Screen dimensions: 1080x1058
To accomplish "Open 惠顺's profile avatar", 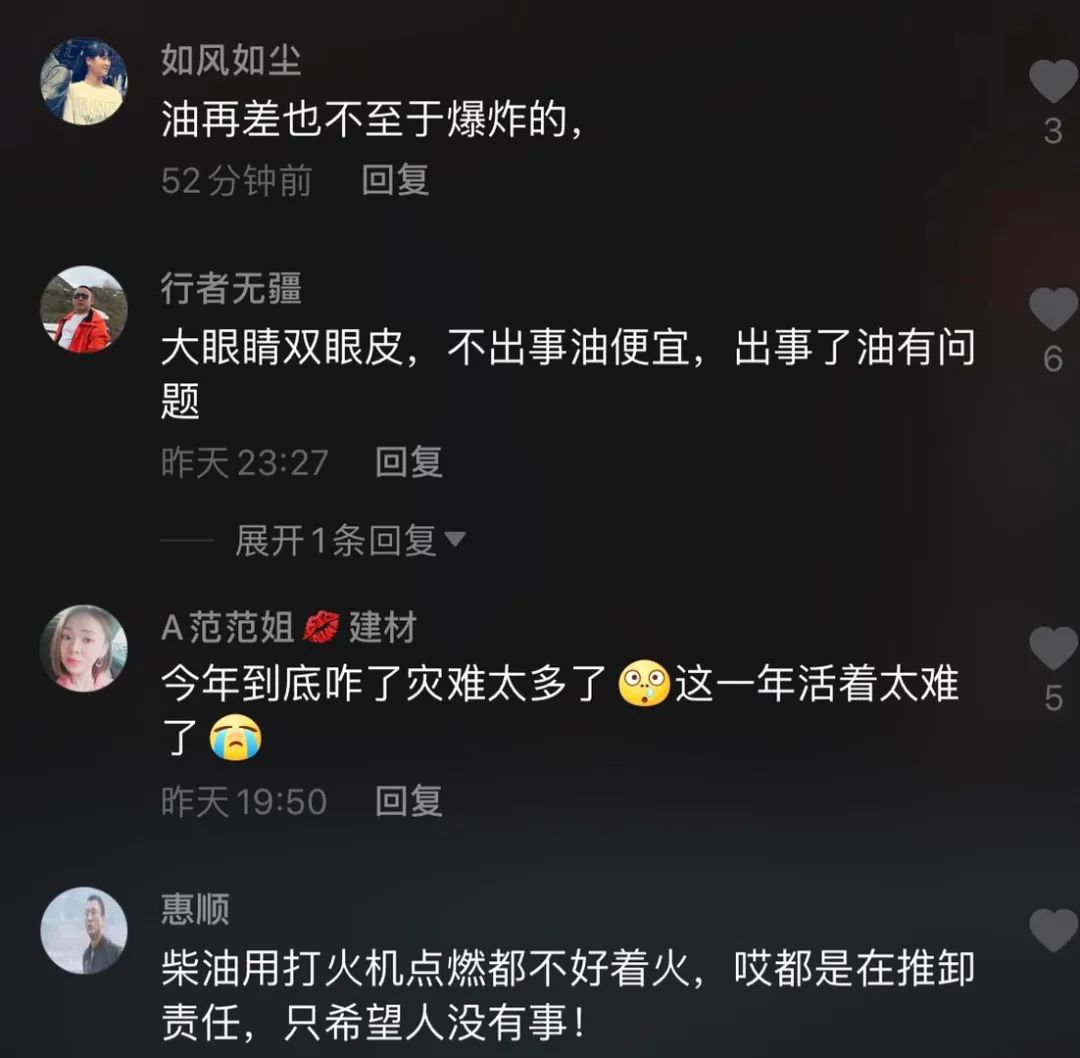I will click(84, 930).
